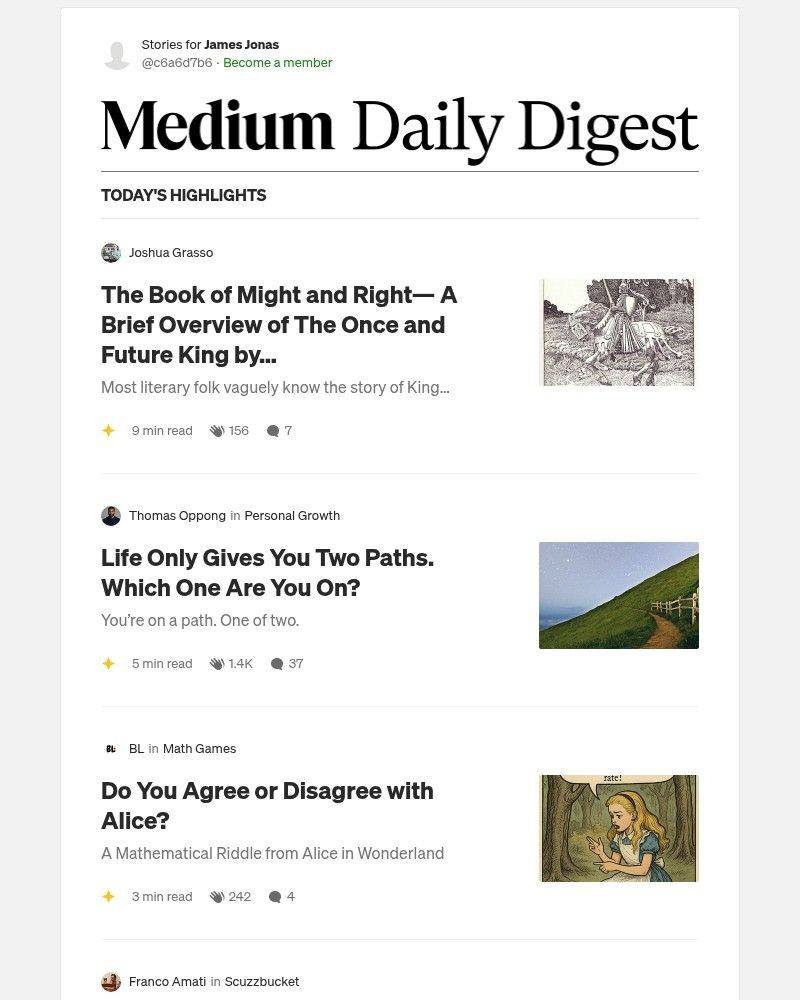Click Franco Amati's profile avatar
This screenshot has width=800, height=1000.
(111, 981)
